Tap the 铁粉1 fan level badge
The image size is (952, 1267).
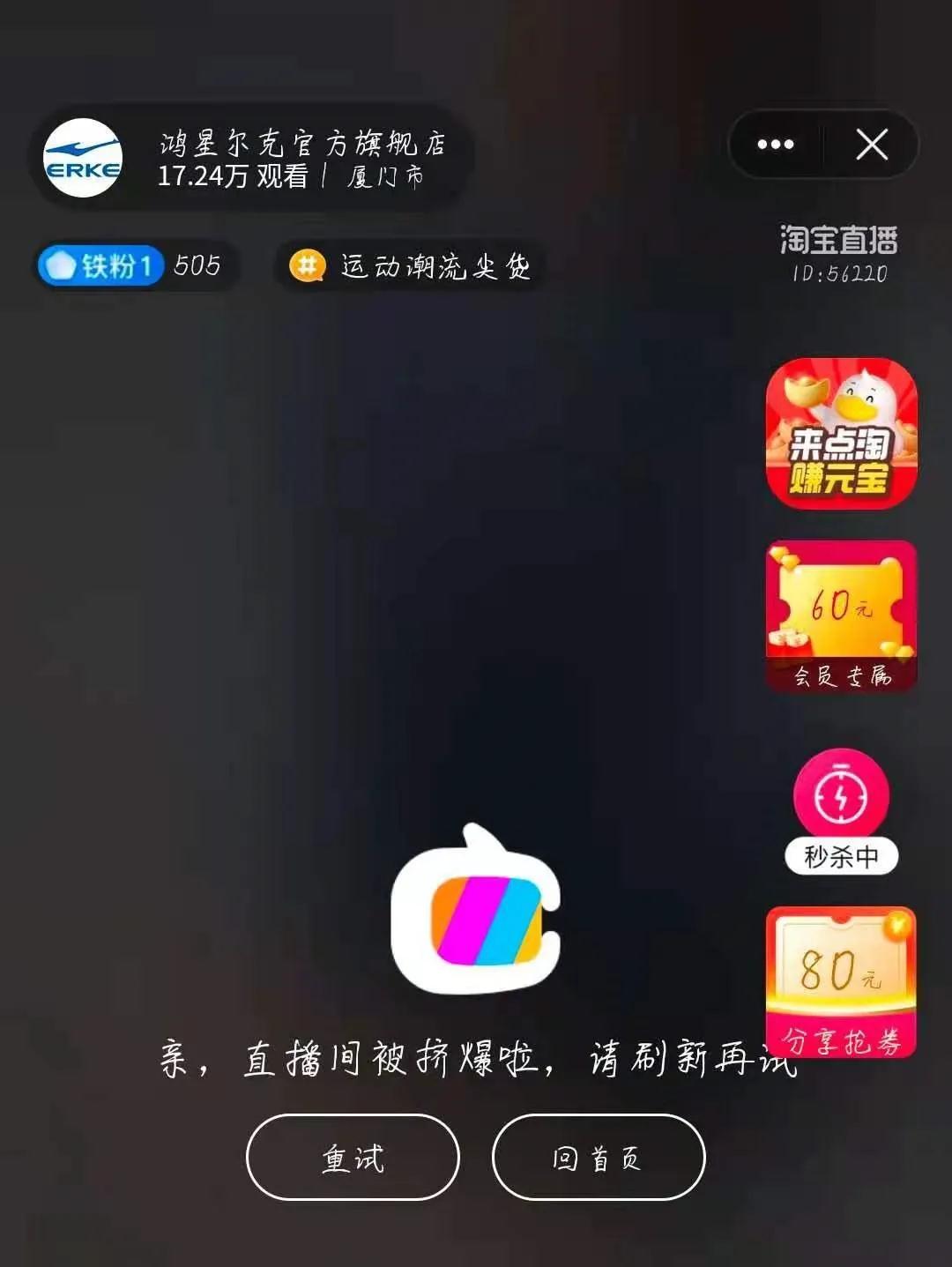pos(101,266)
